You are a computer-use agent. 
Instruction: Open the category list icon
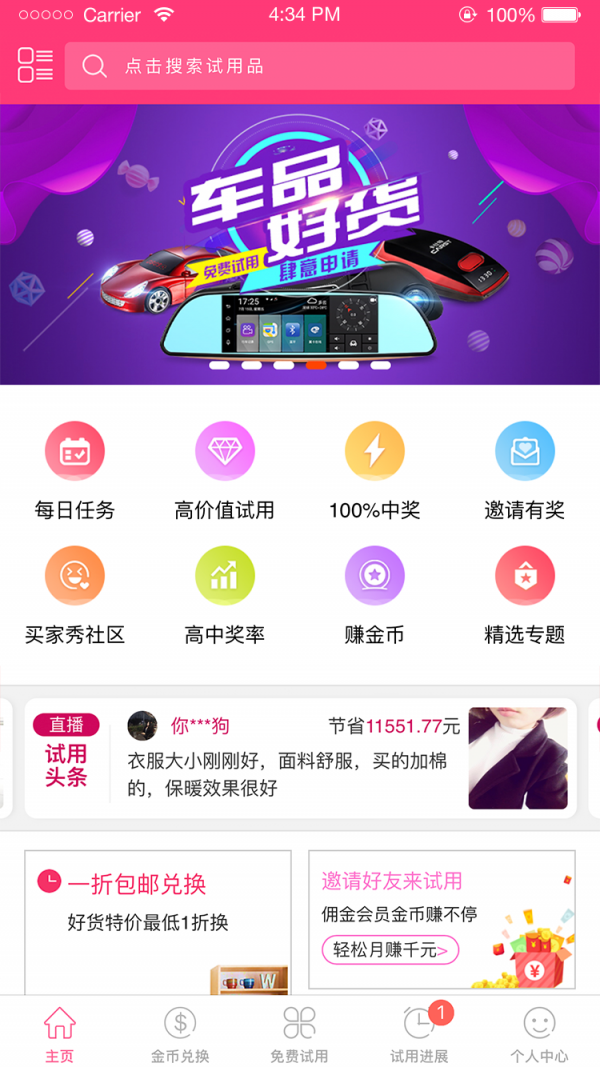35,65
